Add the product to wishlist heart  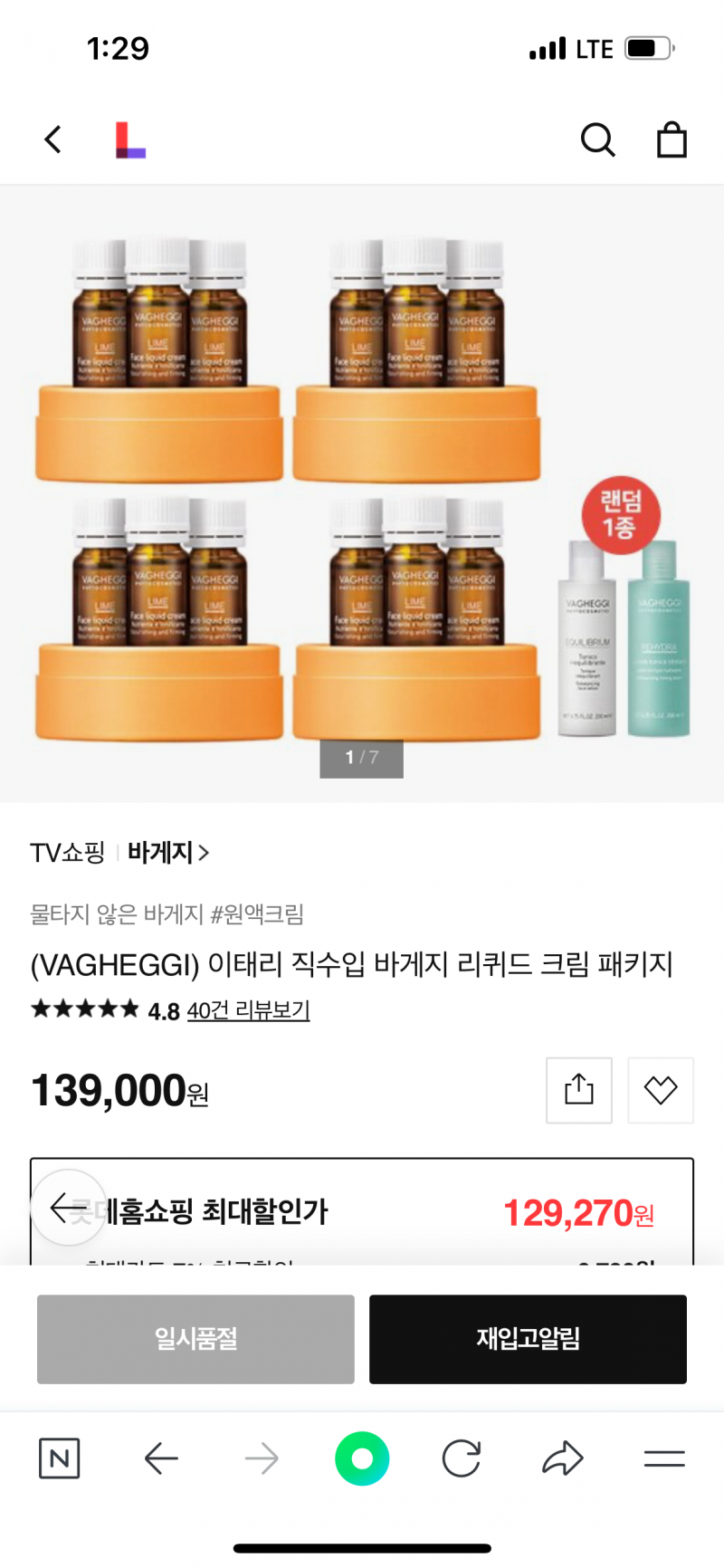coord(661,1089)
